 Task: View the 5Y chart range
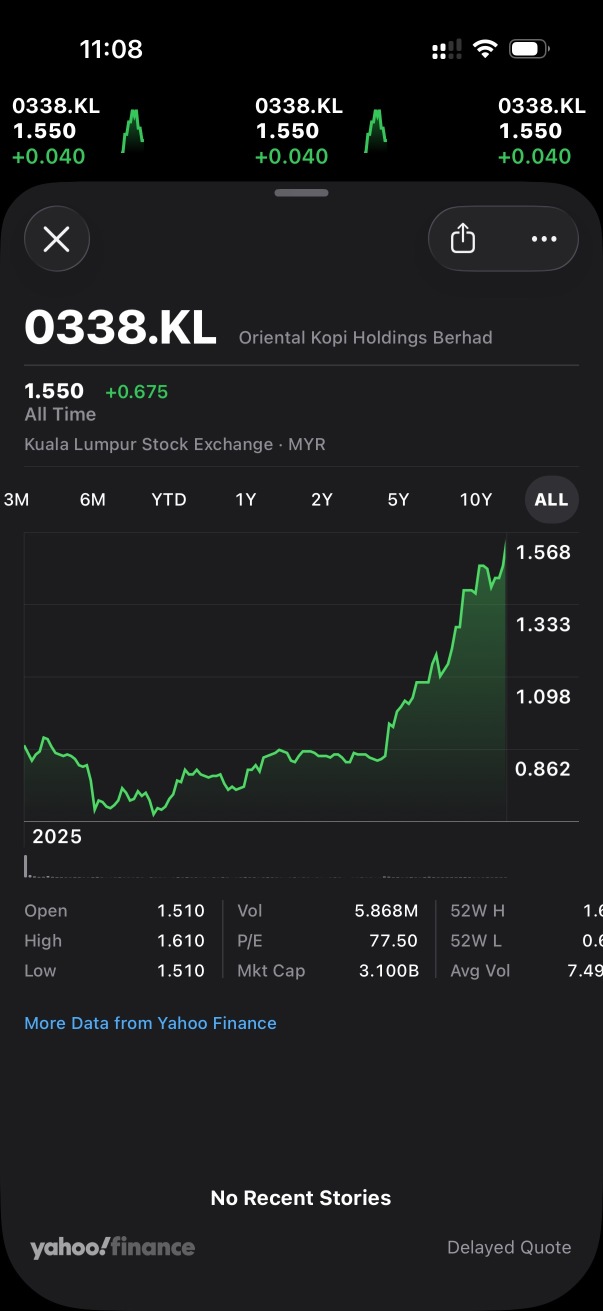pos(398,500)
